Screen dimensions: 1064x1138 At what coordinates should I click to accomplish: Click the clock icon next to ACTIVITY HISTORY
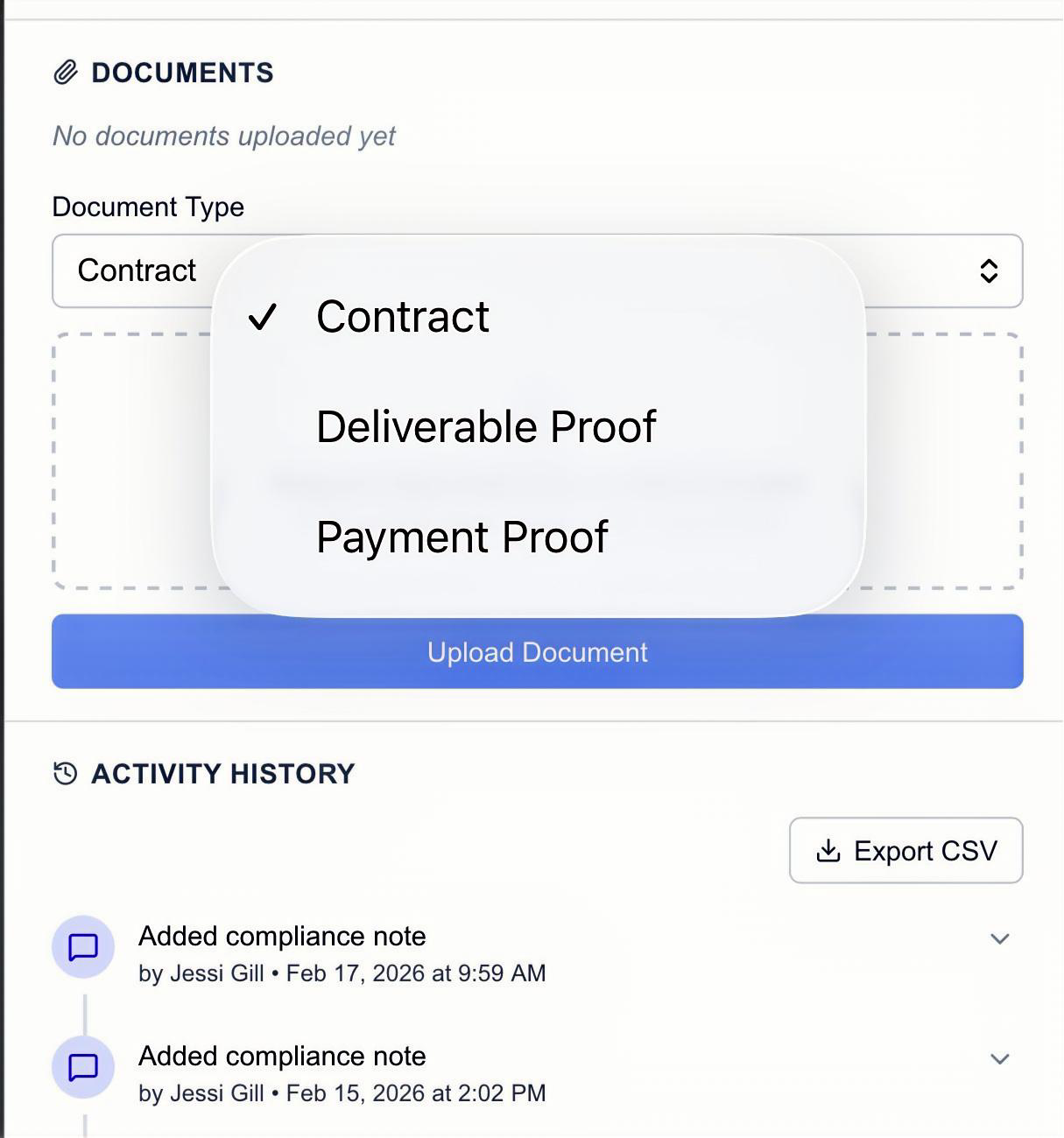65,773
